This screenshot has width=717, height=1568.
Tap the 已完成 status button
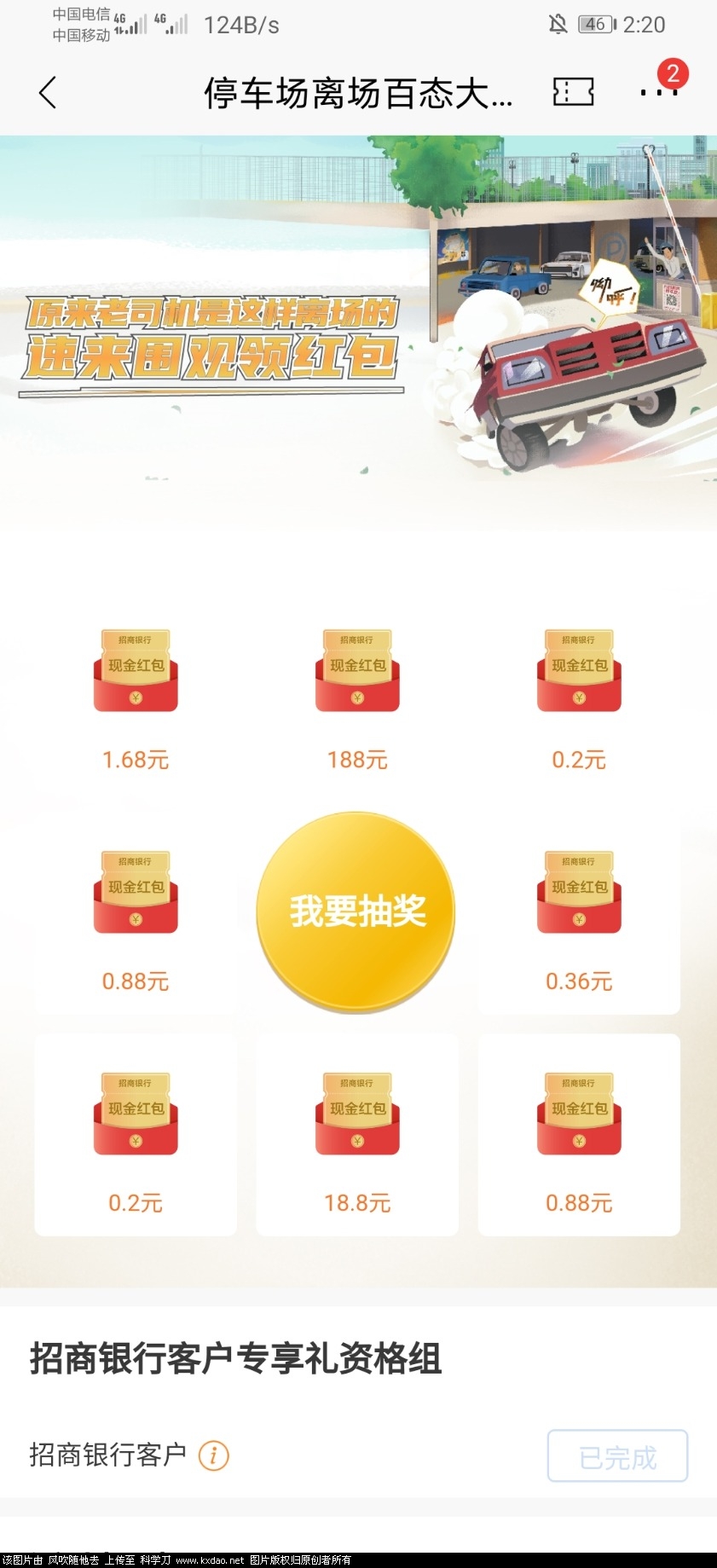point(617,1456)
